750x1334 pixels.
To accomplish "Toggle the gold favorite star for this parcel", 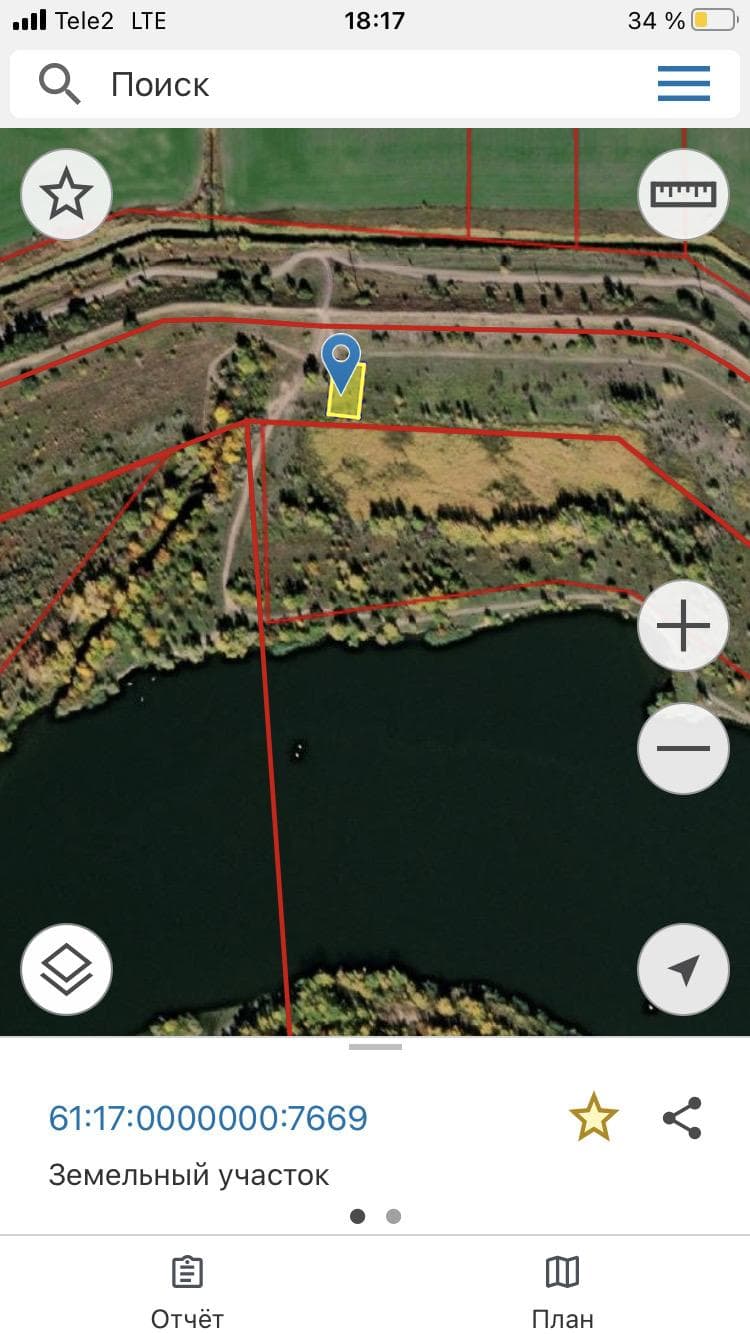I will click(594, 1117).
